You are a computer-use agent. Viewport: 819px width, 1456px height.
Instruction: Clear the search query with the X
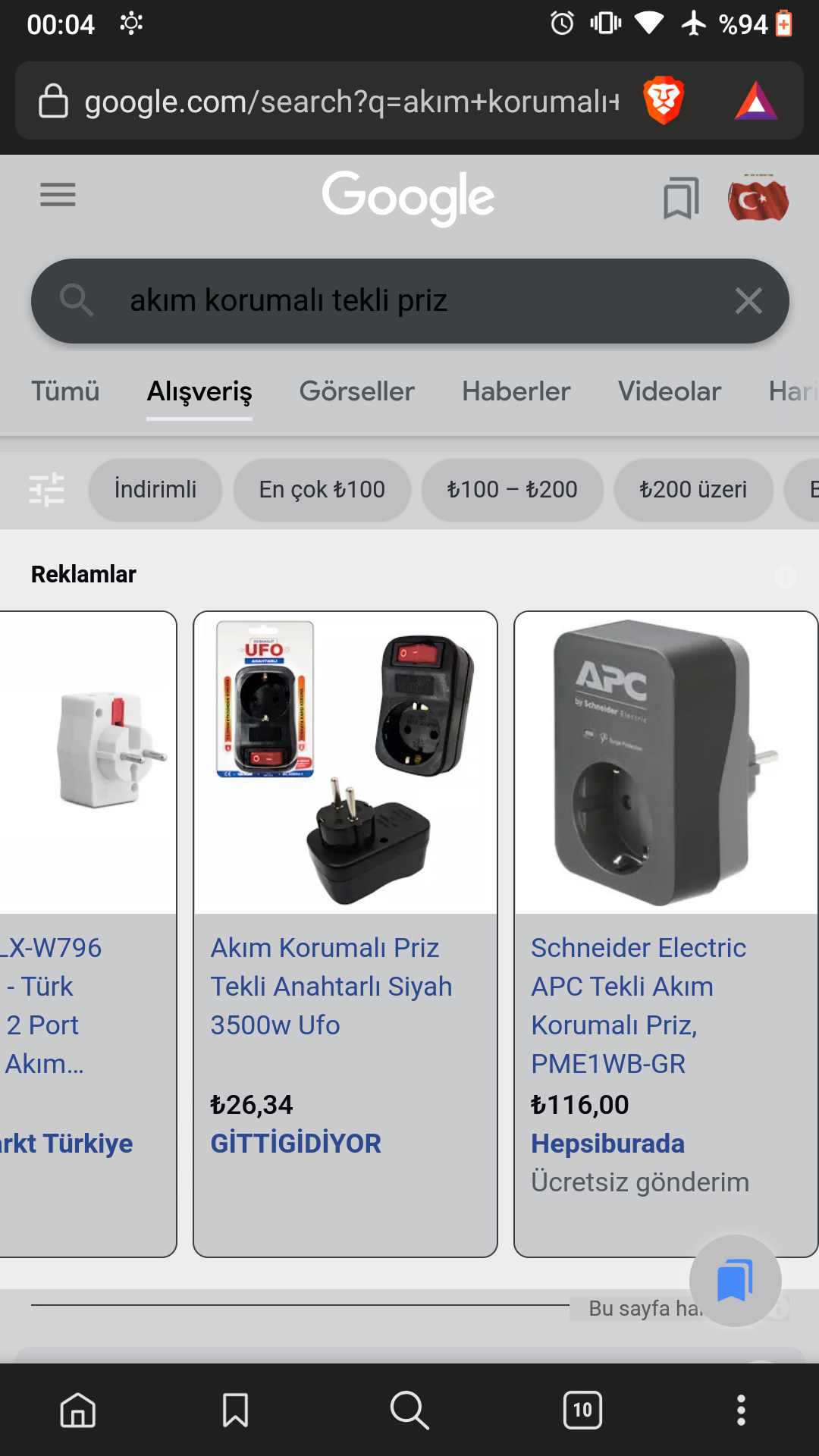click(x=749, y=300)
